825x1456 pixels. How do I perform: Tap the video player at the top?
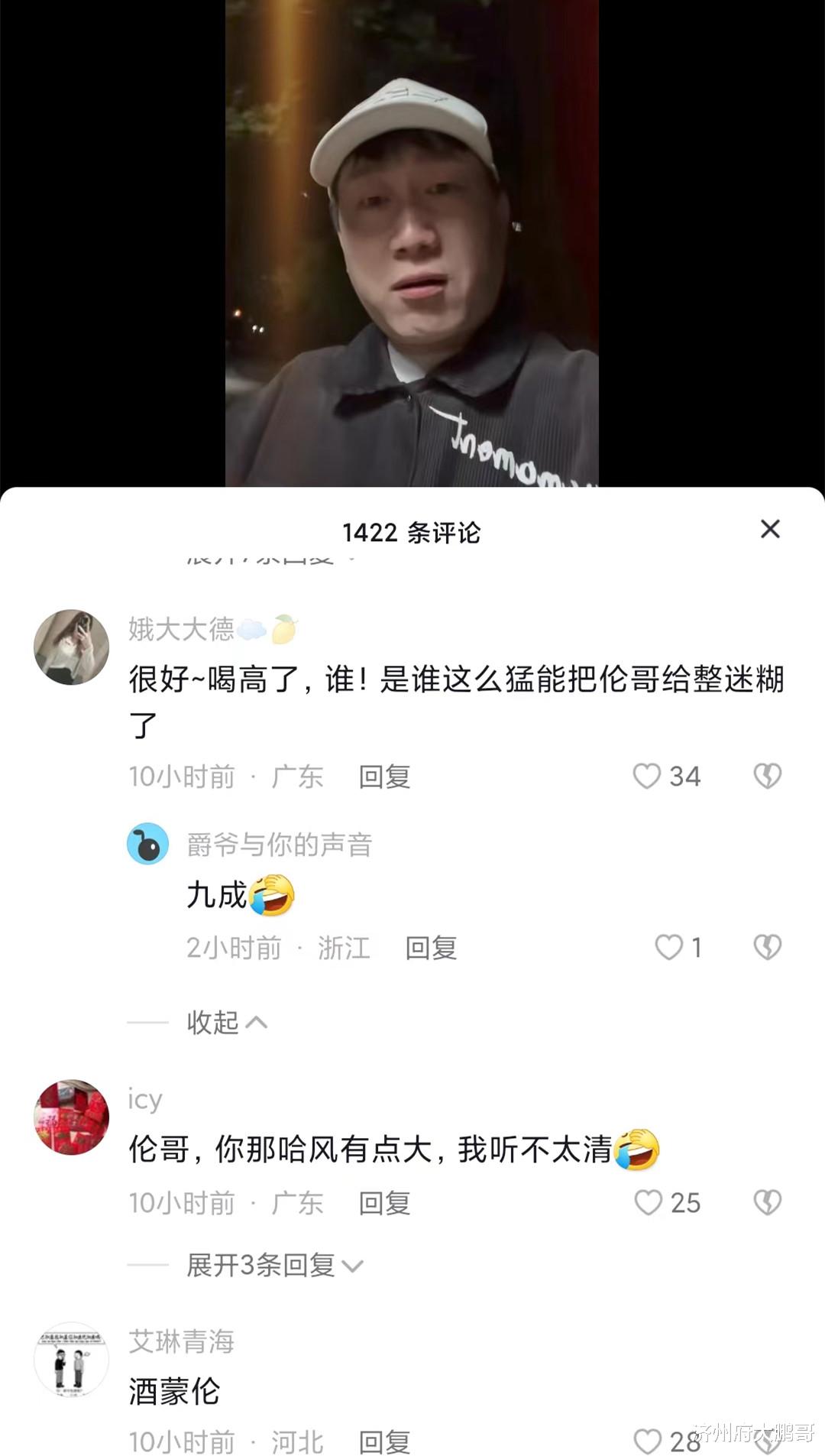pyautogui.click(x=412, y=245)
